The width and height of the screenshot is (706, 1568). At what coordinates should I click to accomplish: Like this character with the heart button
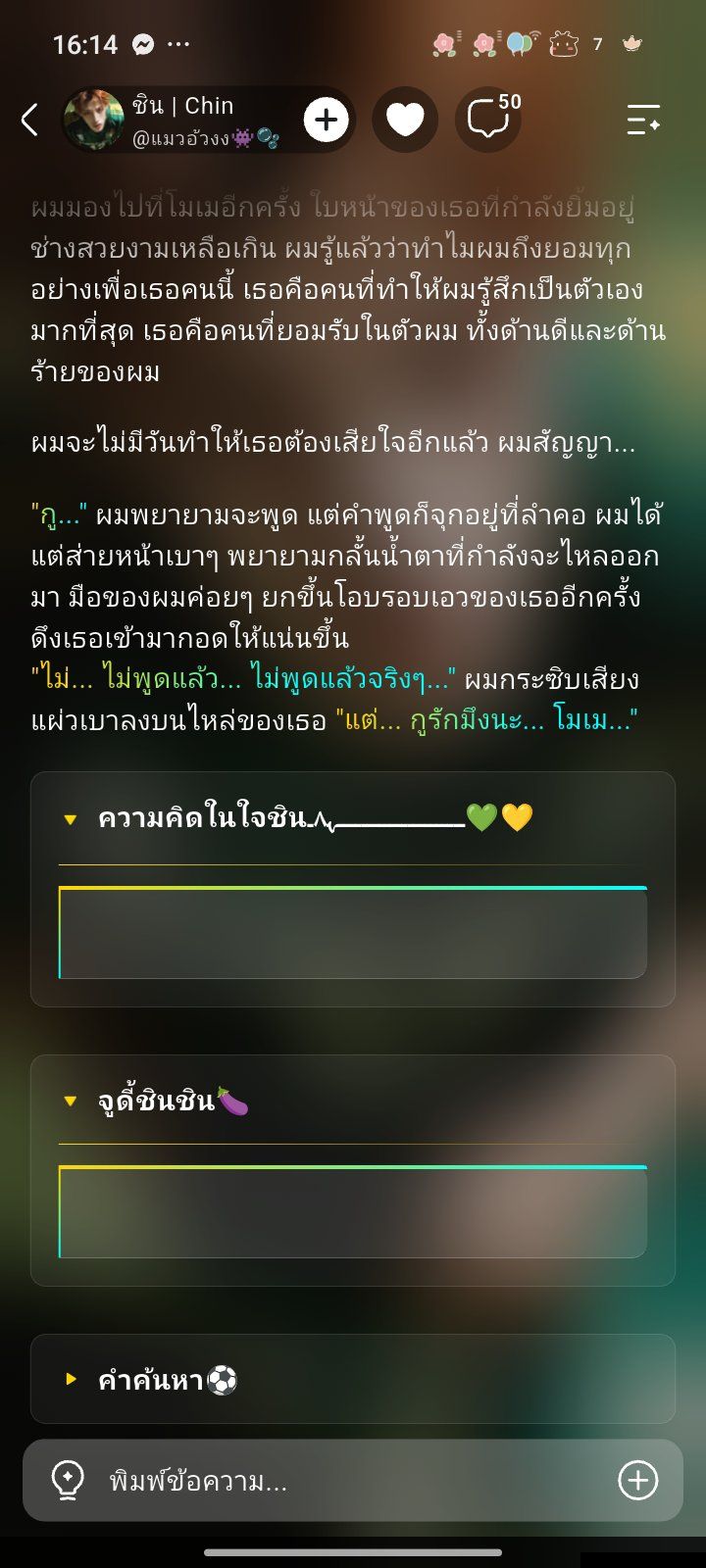tap(405, 120)
